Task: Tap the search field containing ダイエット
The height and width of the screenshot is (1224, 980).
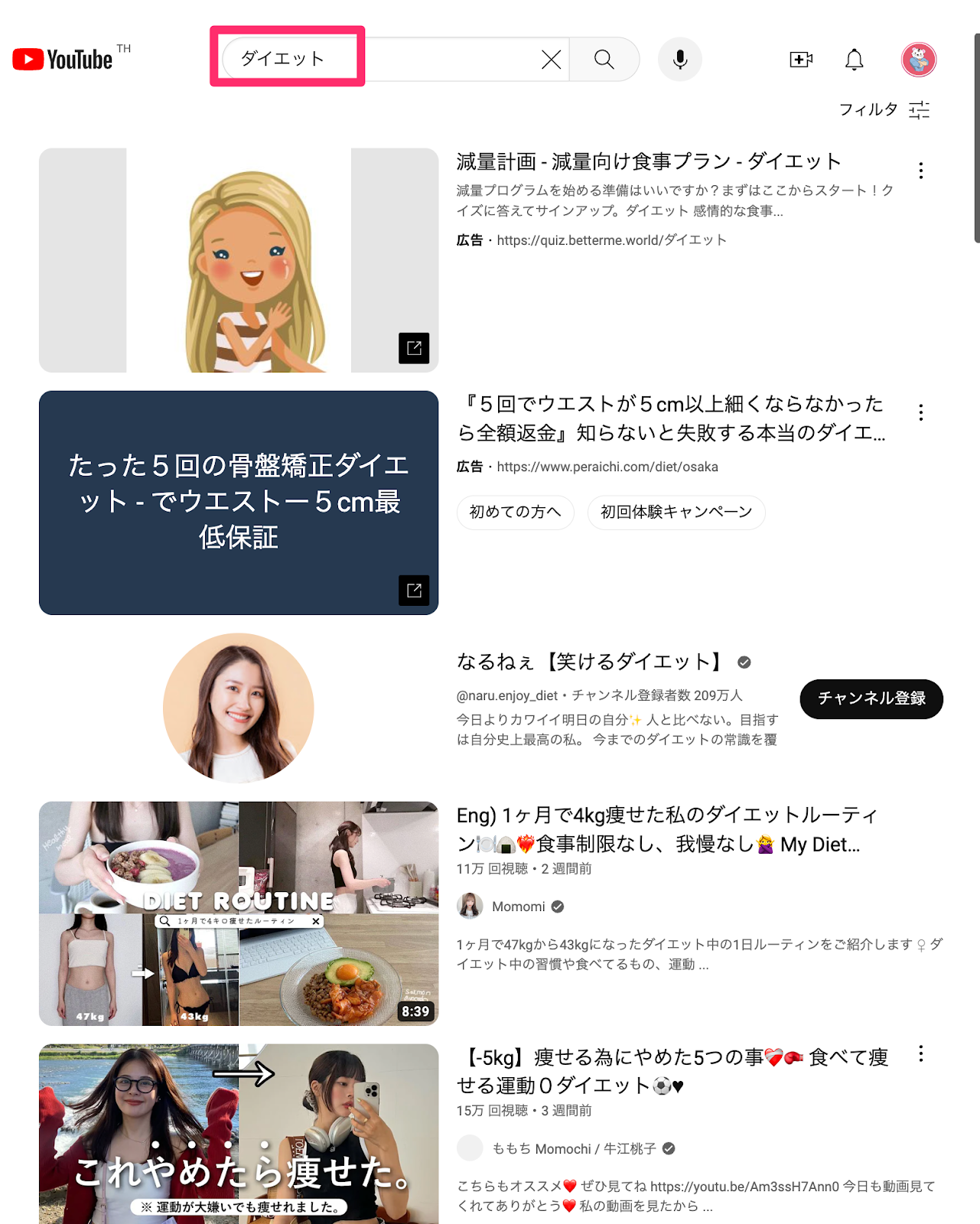Action: coord(381,59)
